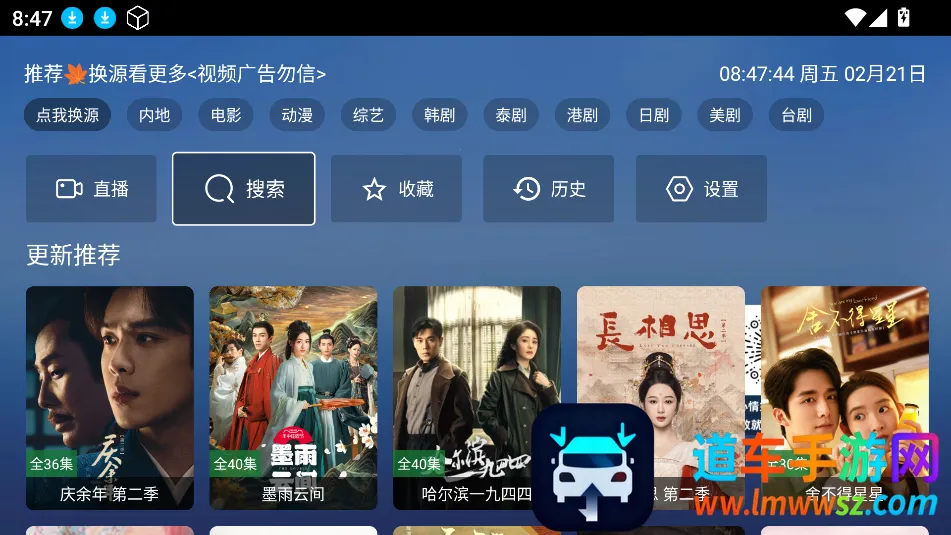
Task: Switch to the 电影 category
Action: (226, 115)
